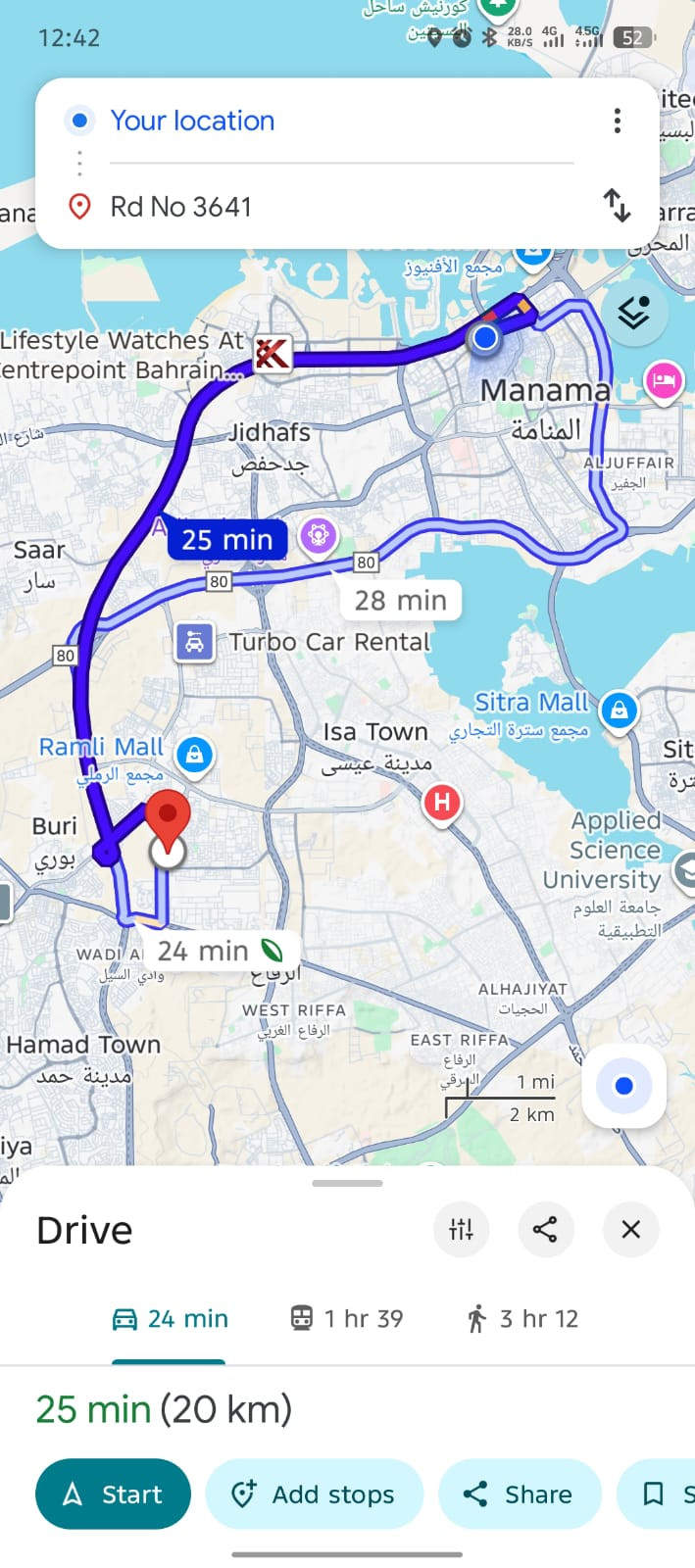Swap start and destination locations

(617, 206)
